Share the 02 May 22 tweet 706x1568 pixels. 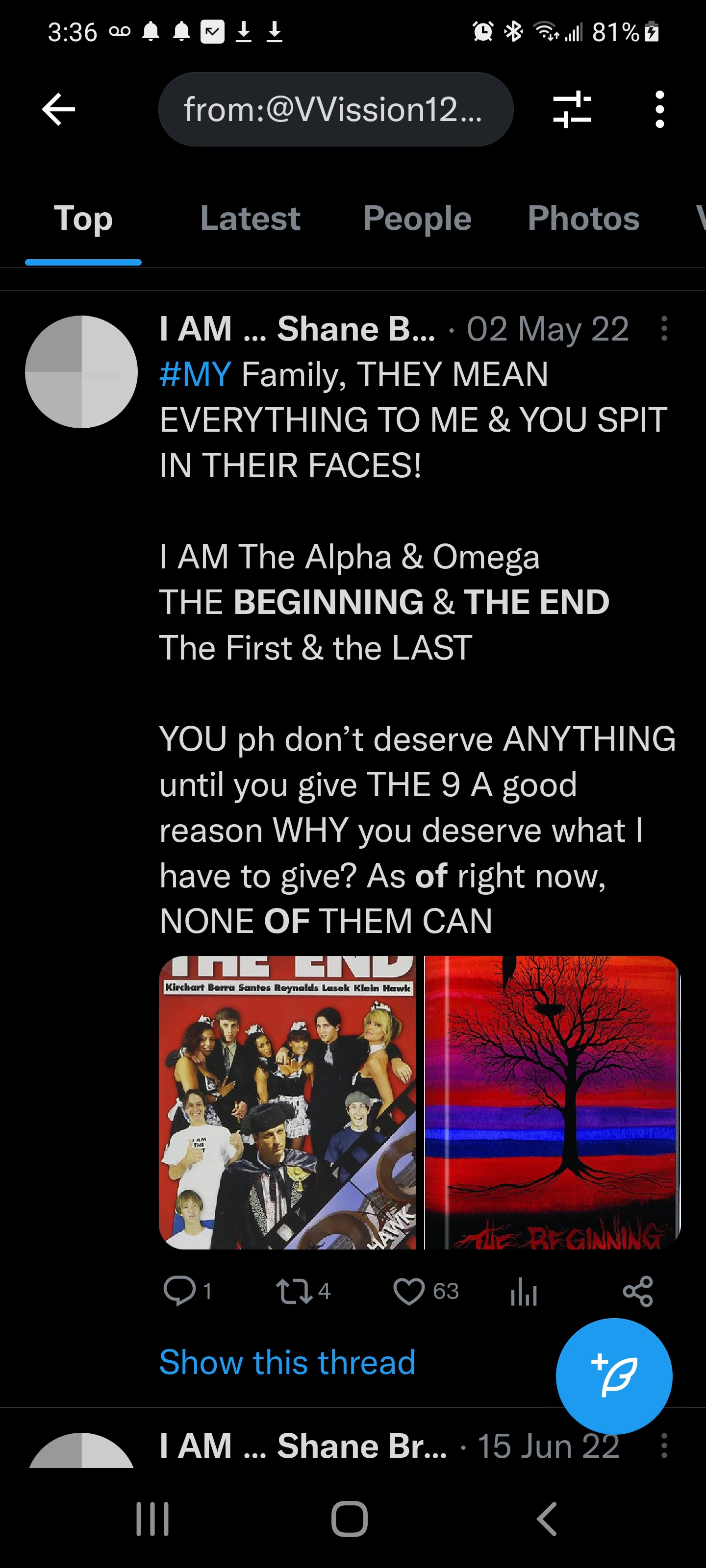click(x=638, y=1291)
